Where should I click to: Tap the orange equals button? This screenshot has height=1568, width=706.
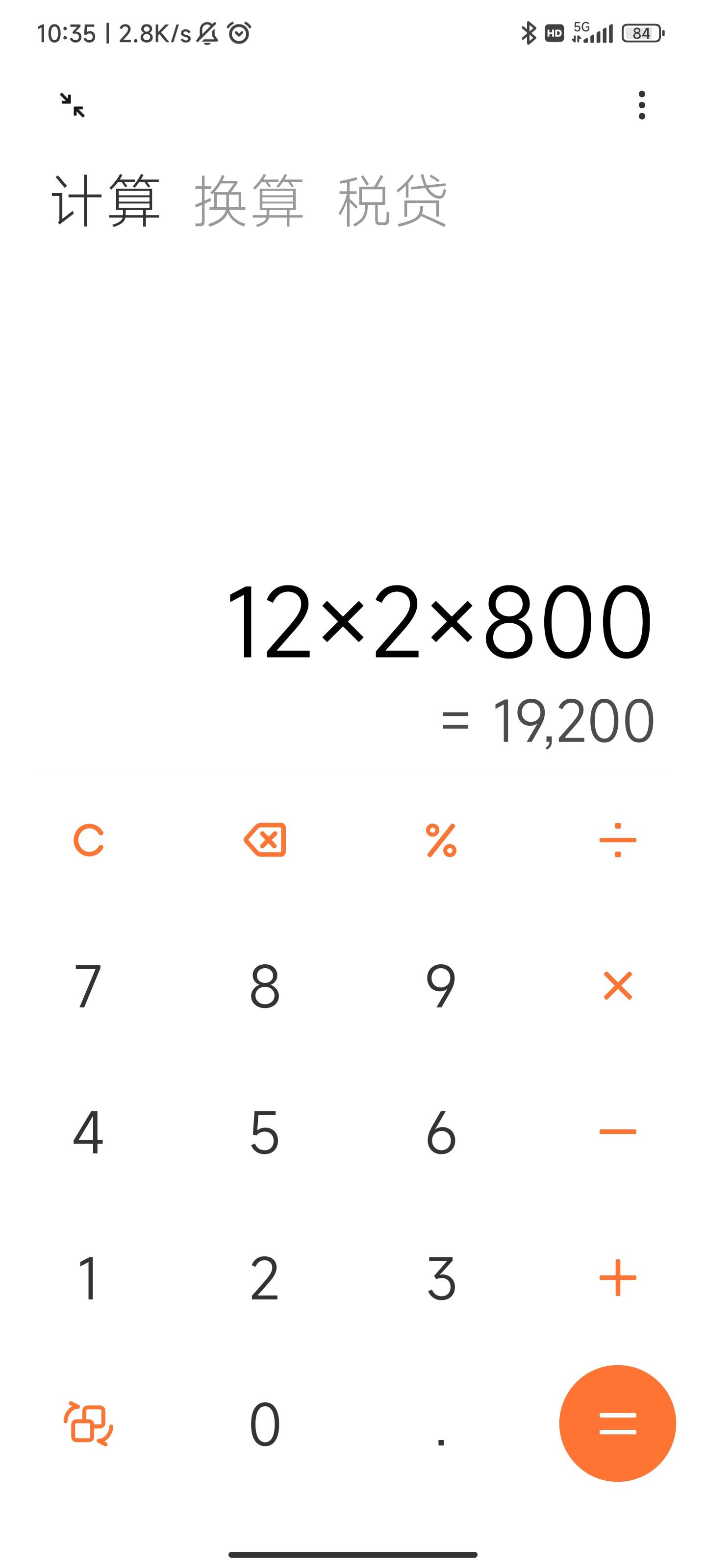click(618, 1423)
